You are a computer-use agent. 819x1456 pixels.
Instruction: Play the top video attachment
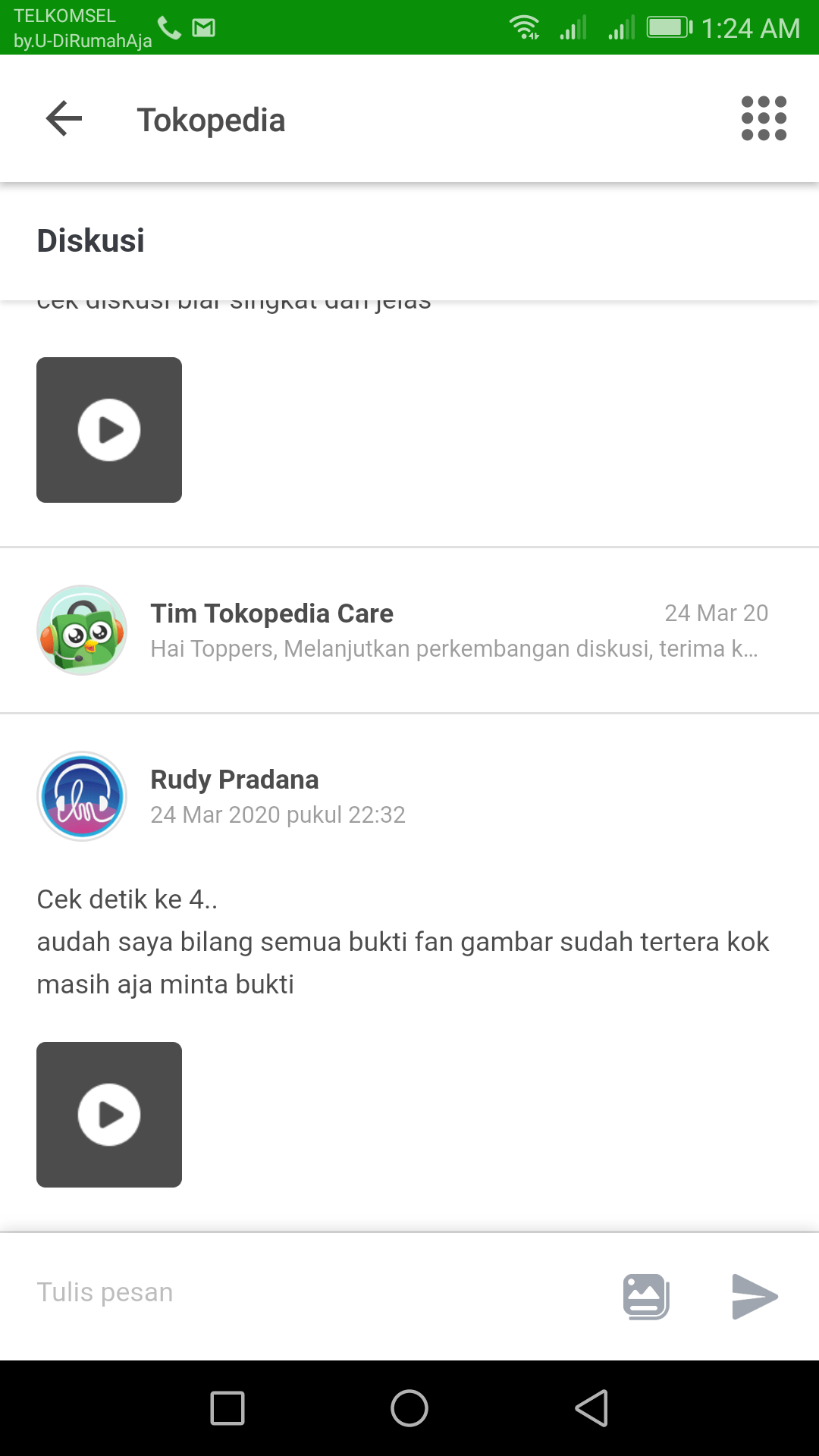(x=108, y=429)
